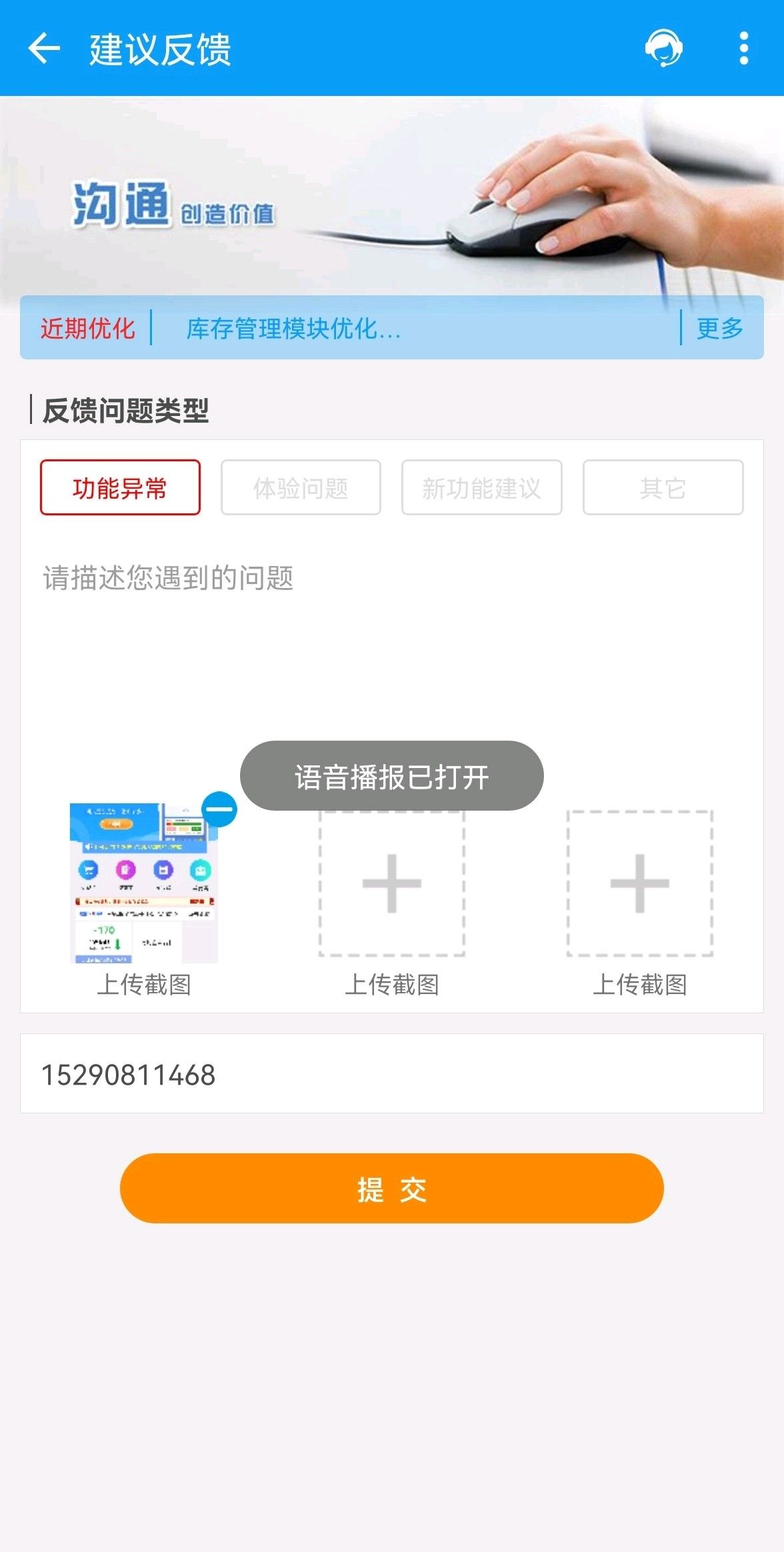784x1552 pixels.
Task: Tap 更多 to see more optimizations
Action: click(720, 328)
